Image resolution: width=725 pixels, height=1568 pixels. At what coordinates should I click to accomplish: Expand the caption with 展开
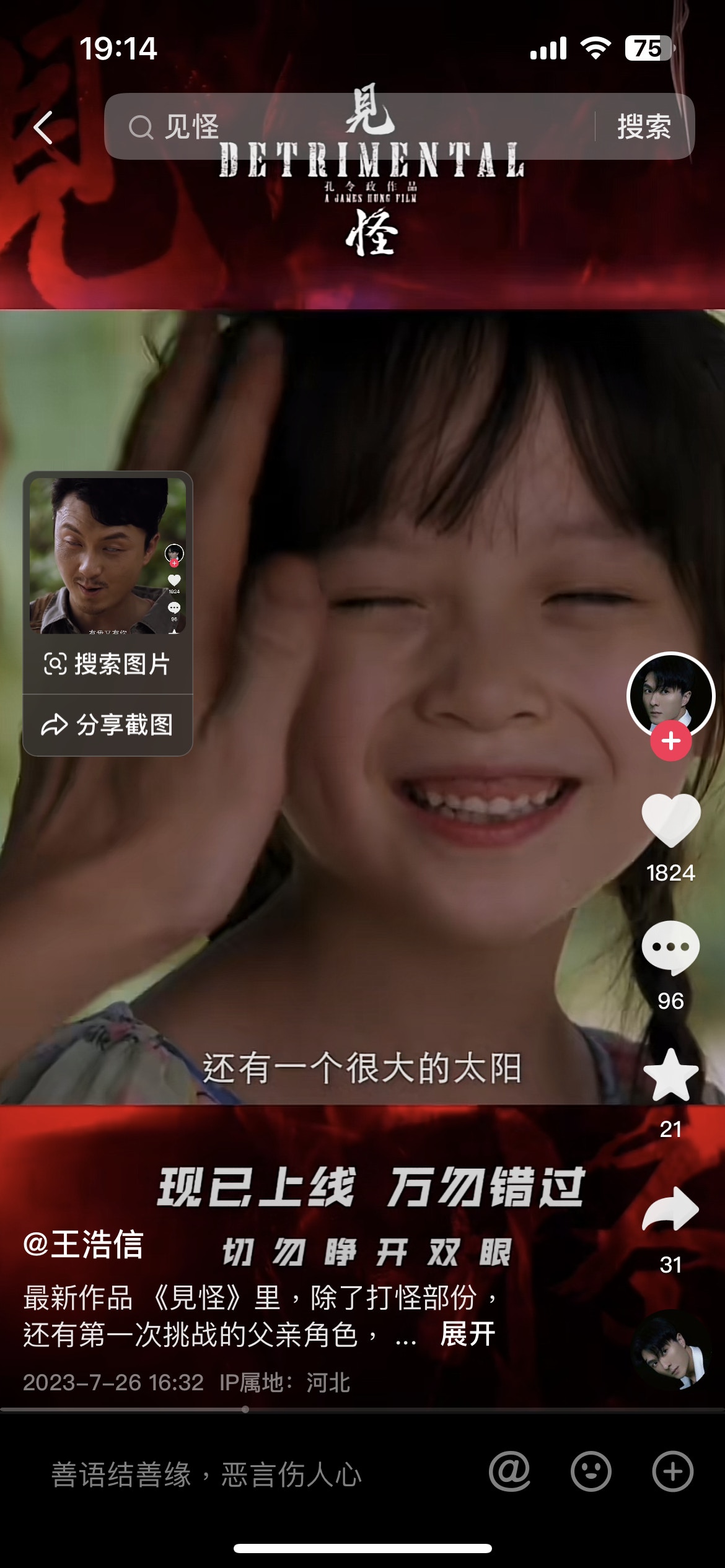coord(468,1334)
